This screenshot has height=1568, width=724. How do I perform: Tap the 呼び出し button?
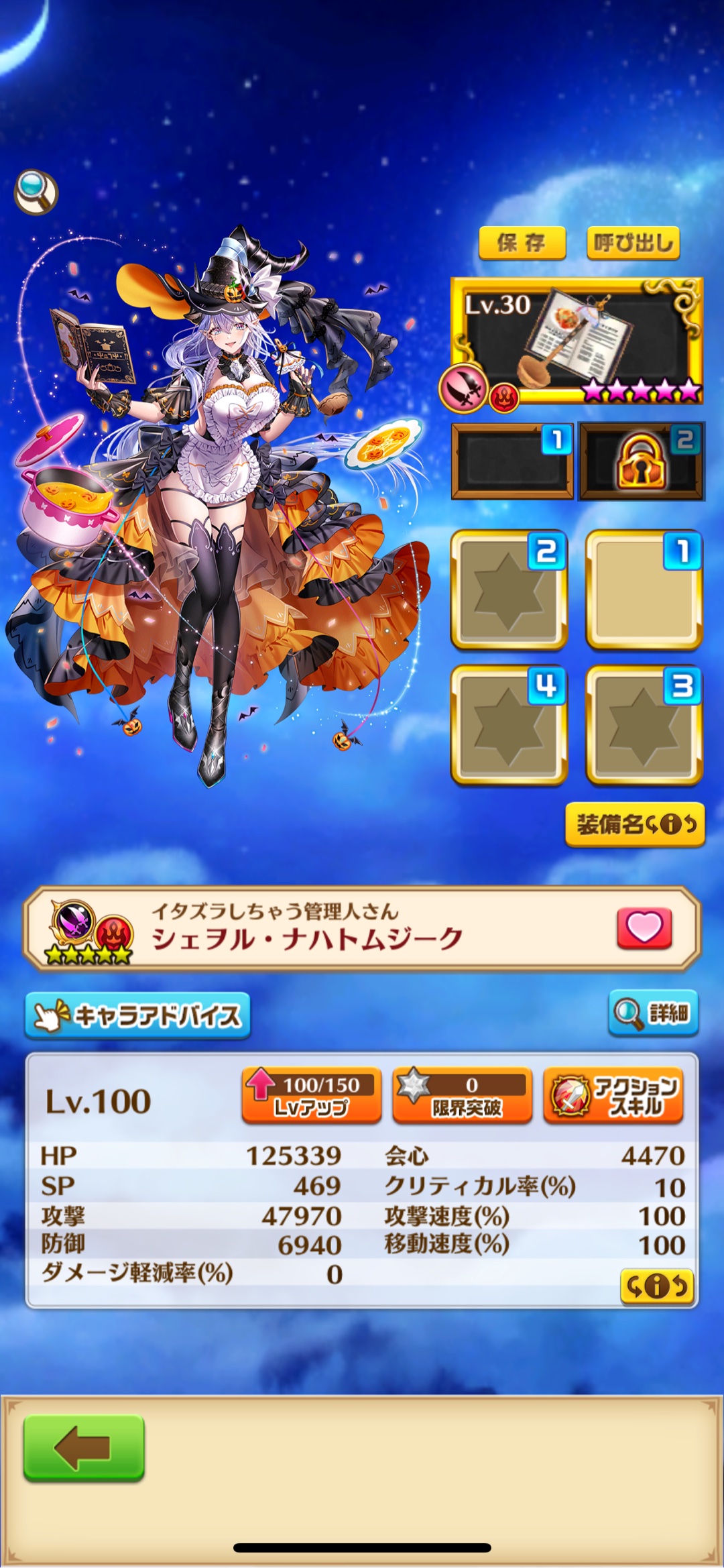click(x=633, y=243)
